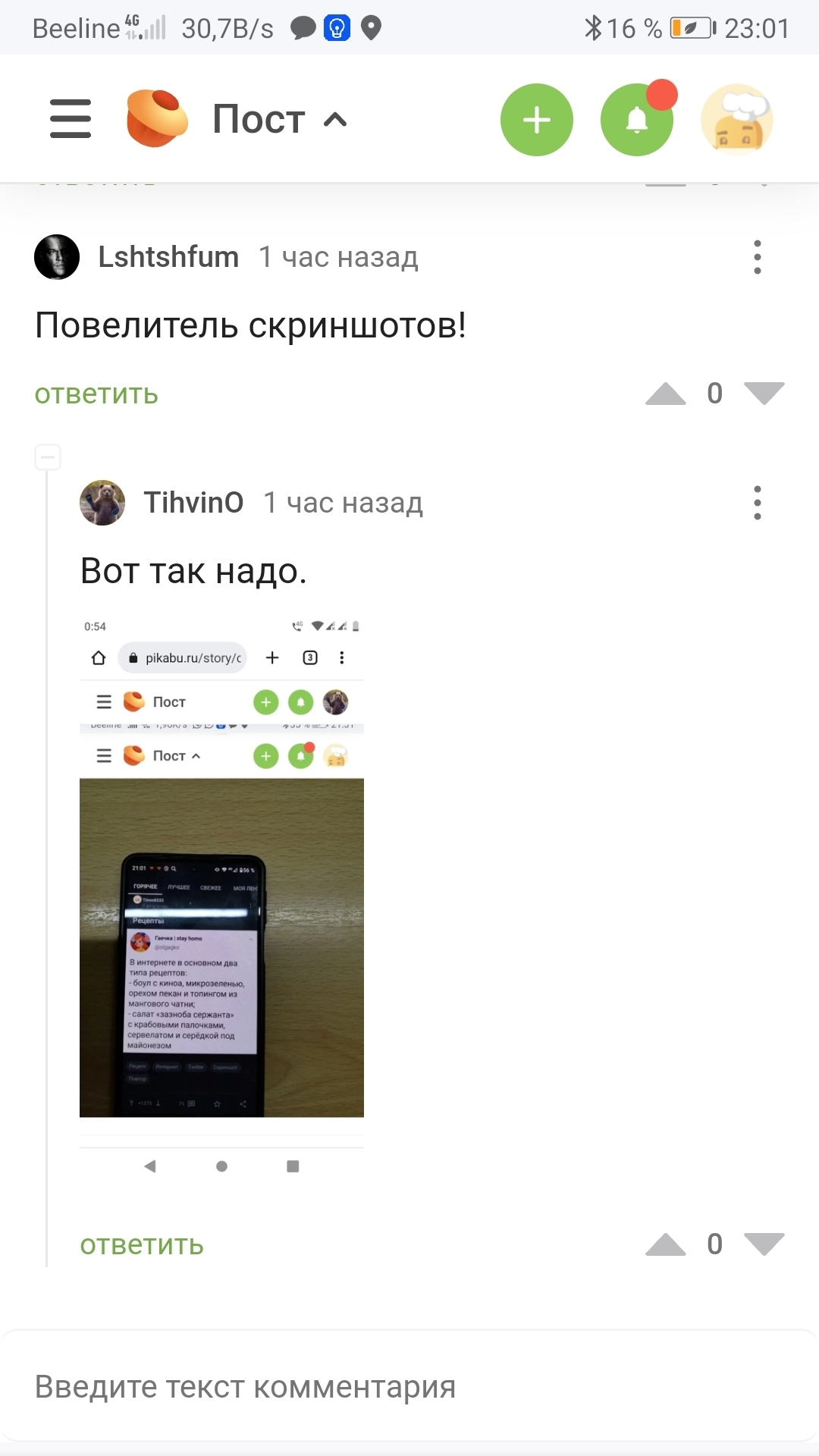Upvote Lshtshfum's comment
Image resolution: width=819 pixels, height=1456 pixels.
665,394
